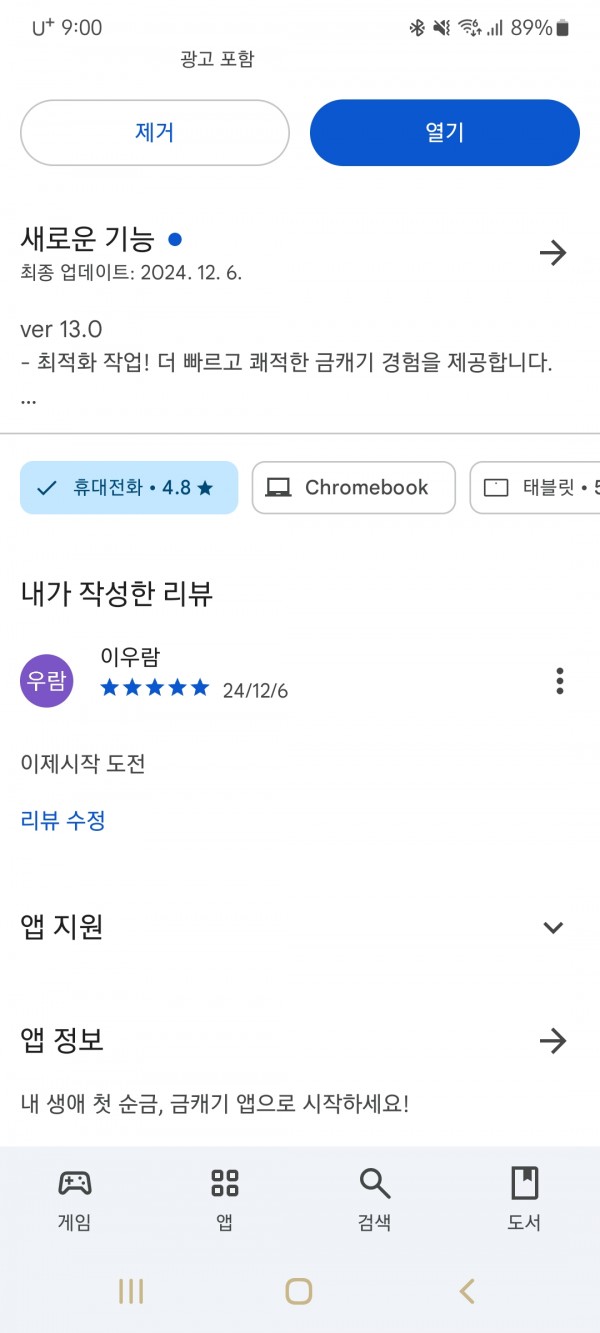Select the 휴대전화 4.8 rating chip
Image resolution: width=600 pixels, height=1333 pixels.
129,488
